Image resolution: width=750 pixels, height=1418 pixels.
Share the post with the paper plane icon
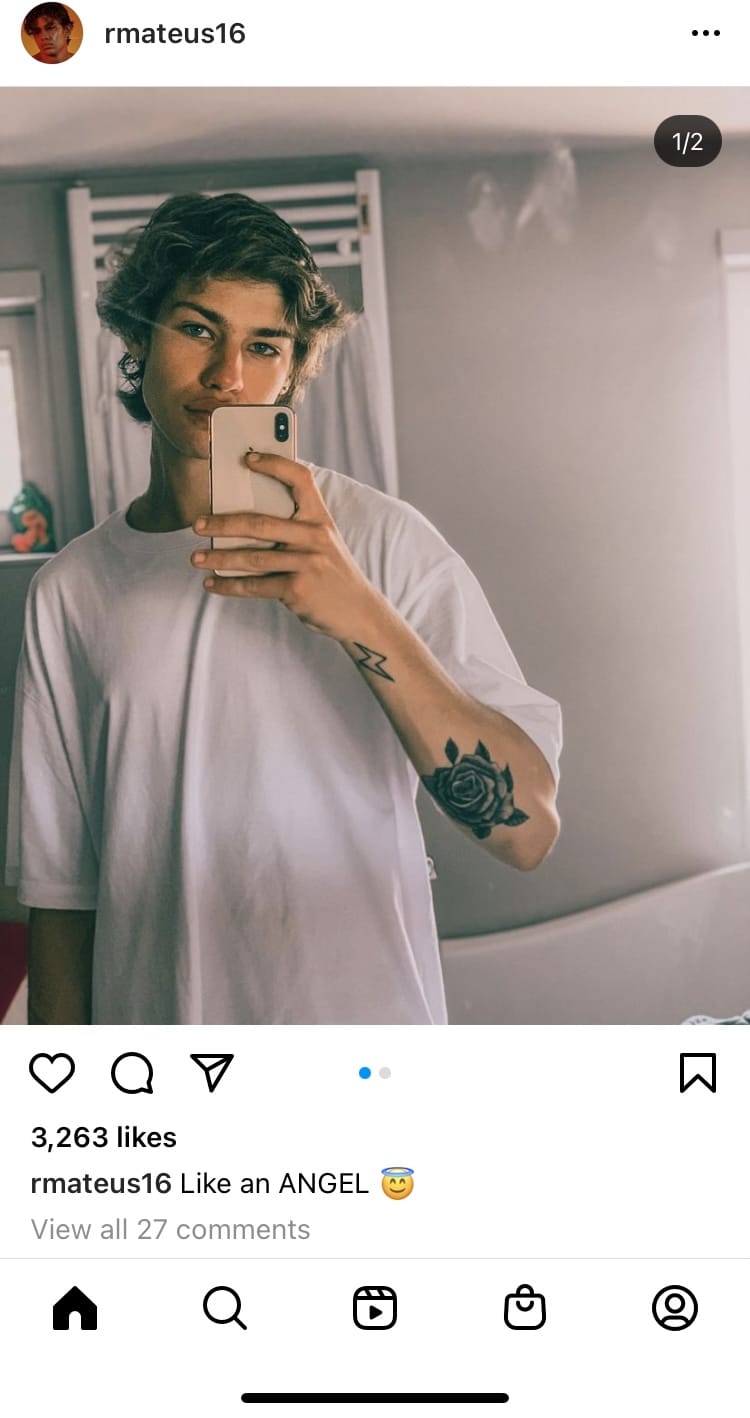(212, 1072)
